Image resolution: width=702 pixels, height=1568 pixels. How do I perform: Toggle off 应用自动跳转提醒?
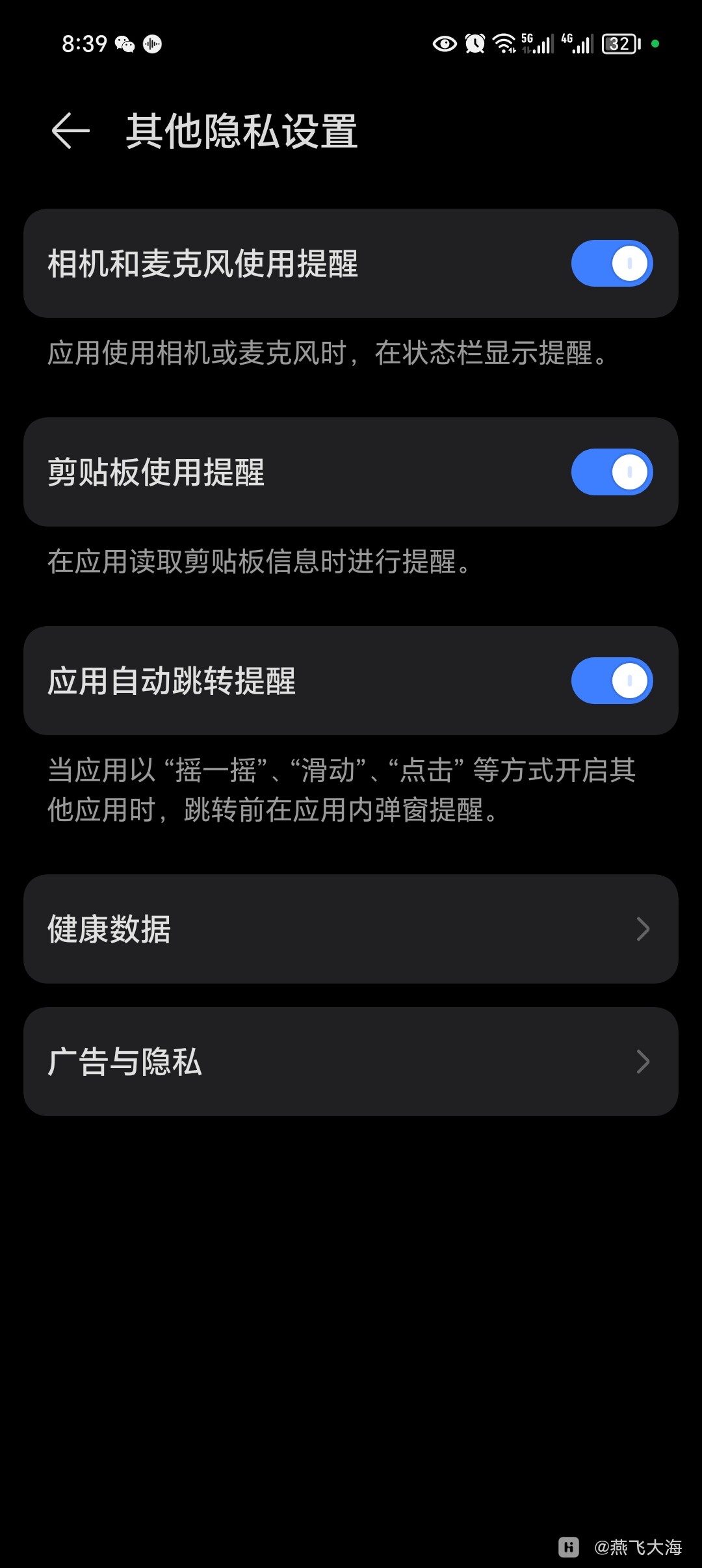(612, 680)
